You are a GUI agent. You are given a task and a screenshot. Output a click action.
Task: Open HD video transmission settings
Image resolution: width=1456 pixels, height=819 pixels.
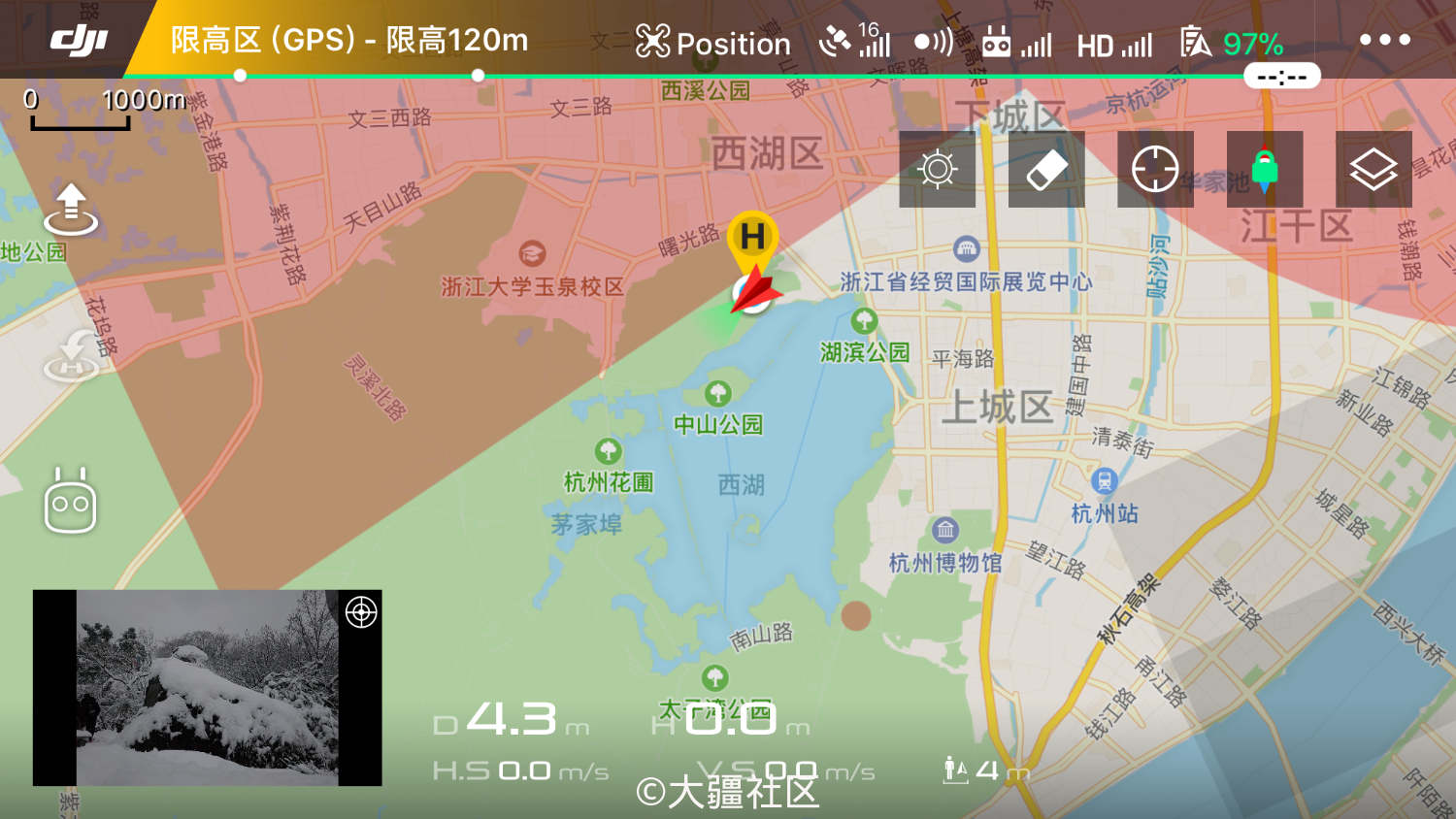[x=1114, y=45]
